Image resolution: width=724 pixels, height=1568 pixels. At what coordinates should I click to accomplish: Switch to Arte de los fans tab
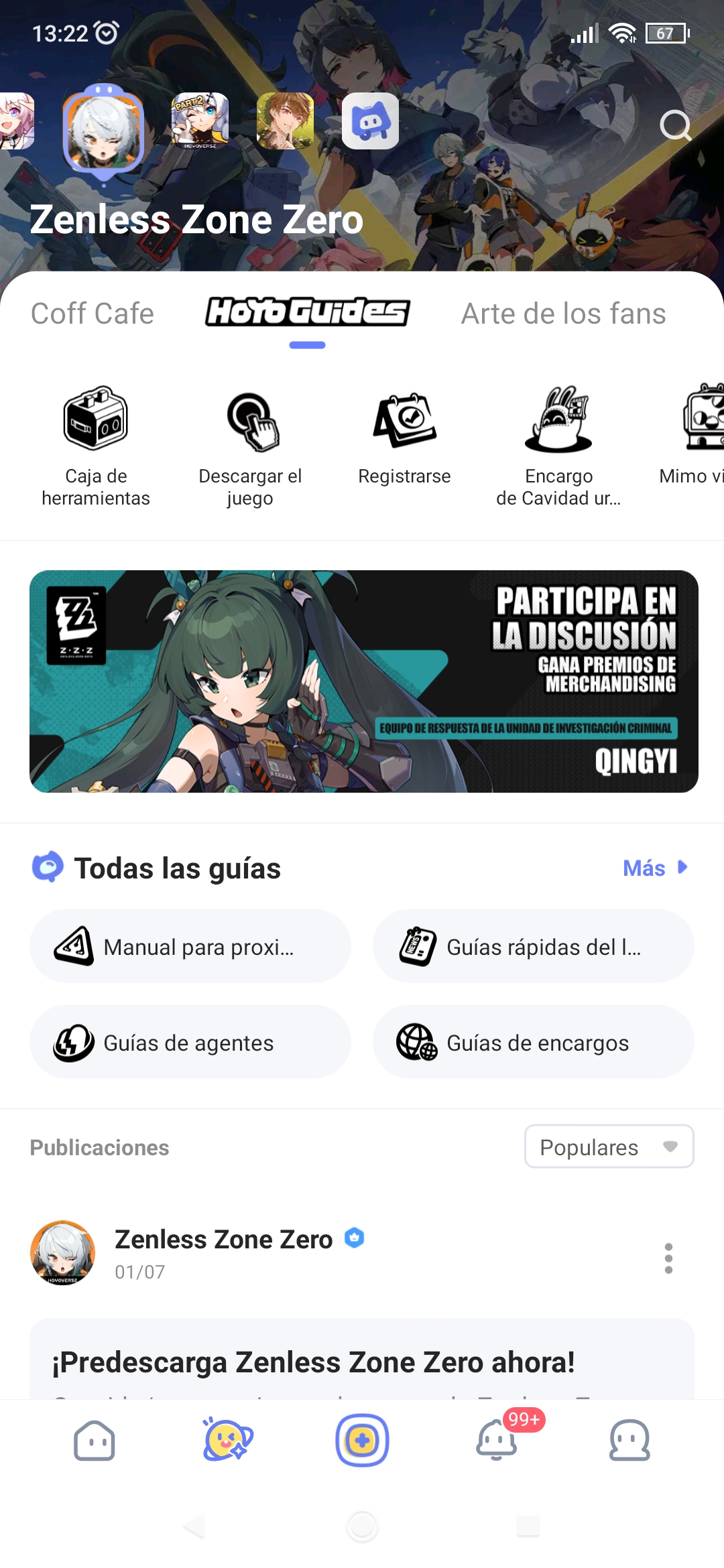pyautogui.click(x=563, y=314)
